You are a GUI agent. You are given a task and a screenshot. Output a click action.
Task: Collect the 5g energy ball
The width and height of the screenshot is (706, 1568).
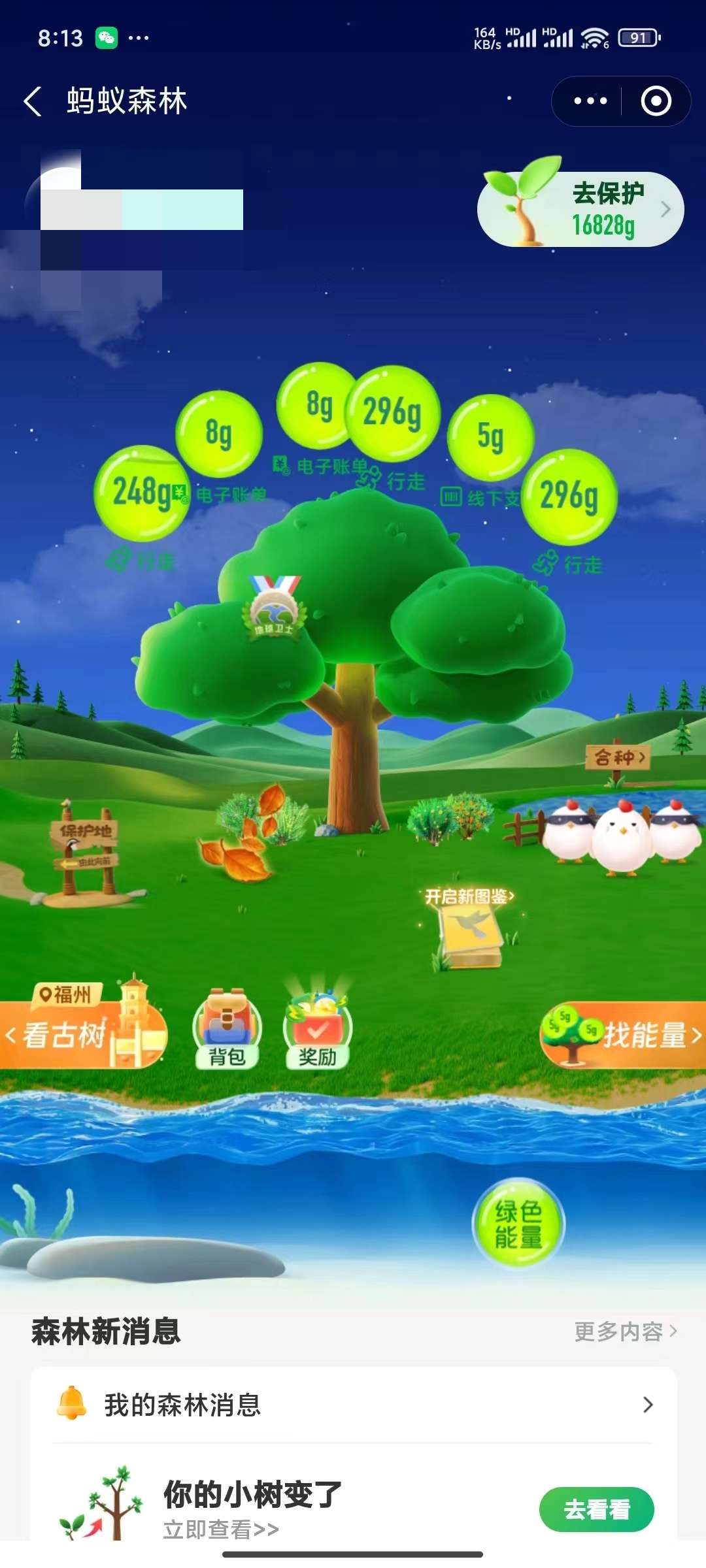(x=490, y=436)
